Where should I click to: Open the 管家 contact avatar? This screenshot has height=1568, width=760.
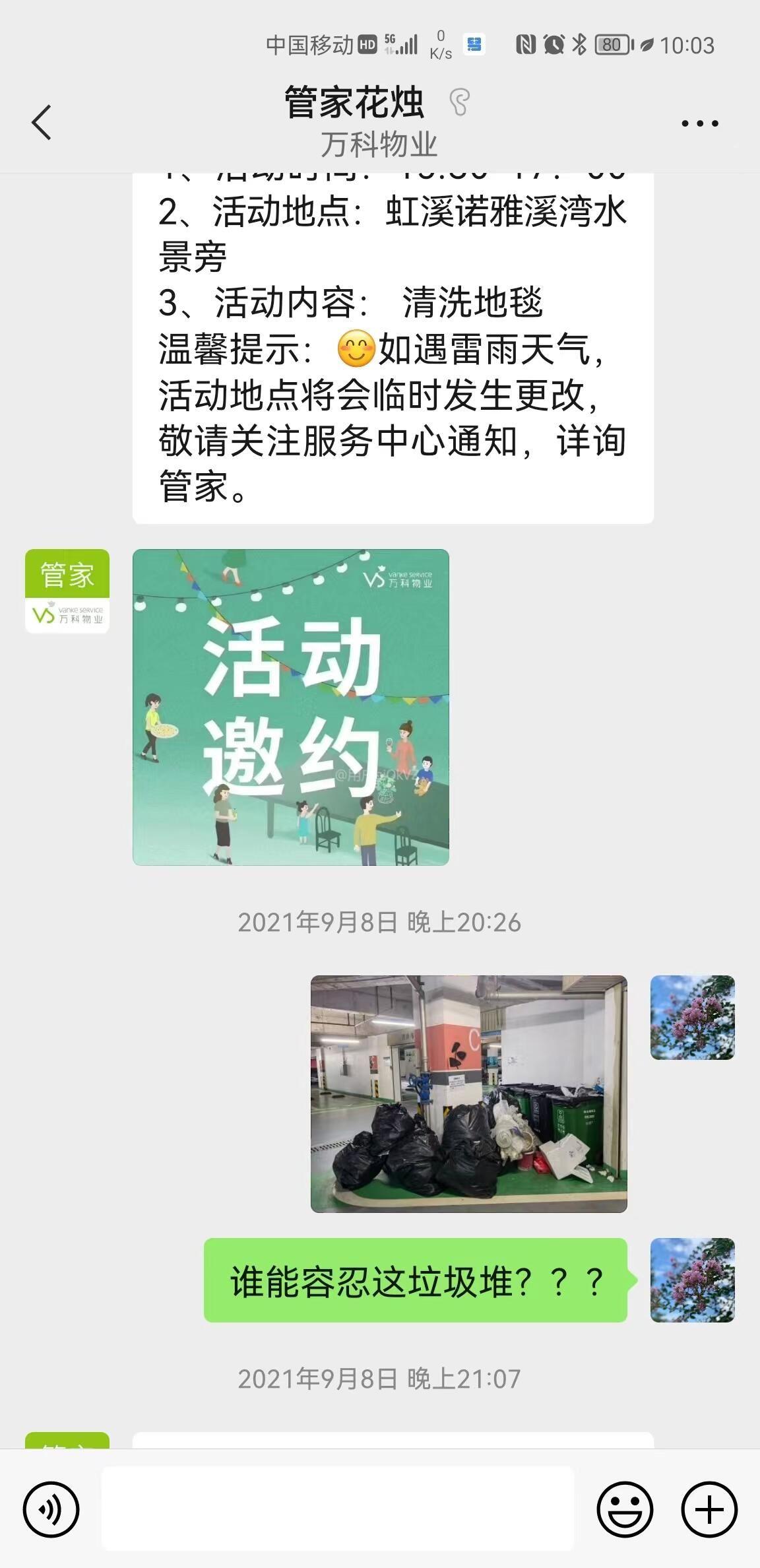[67, 591]
